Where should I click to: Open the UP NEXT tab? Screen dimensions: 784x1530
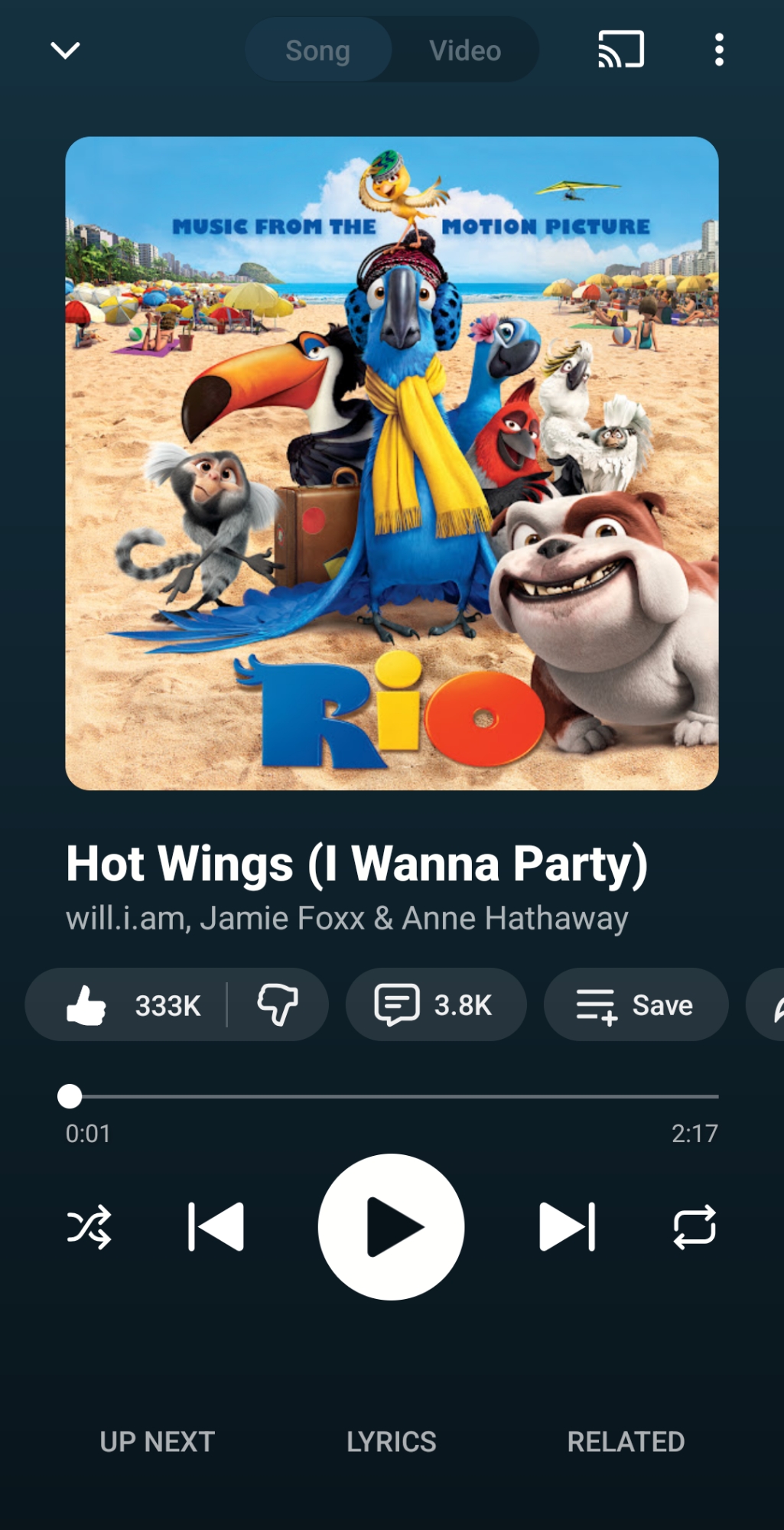click(x=157, y=1442)
